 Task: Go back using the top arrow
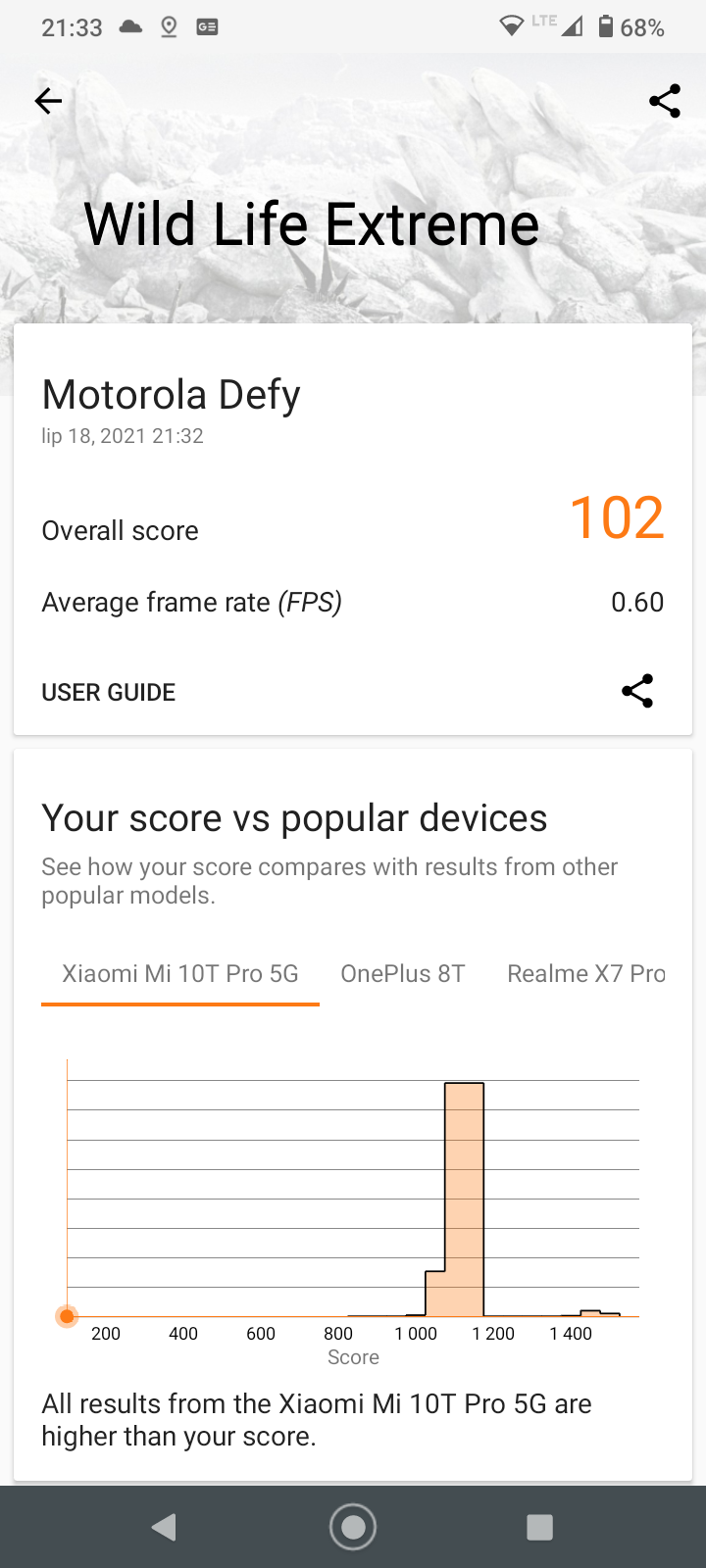pos(48,101)
